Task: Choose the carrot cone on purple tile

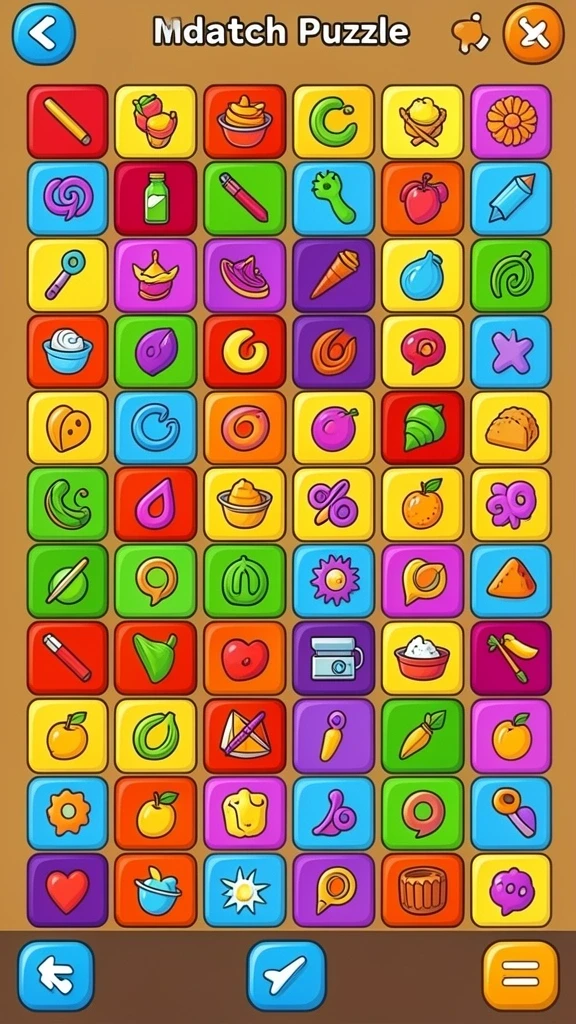Action: (333, 275)
